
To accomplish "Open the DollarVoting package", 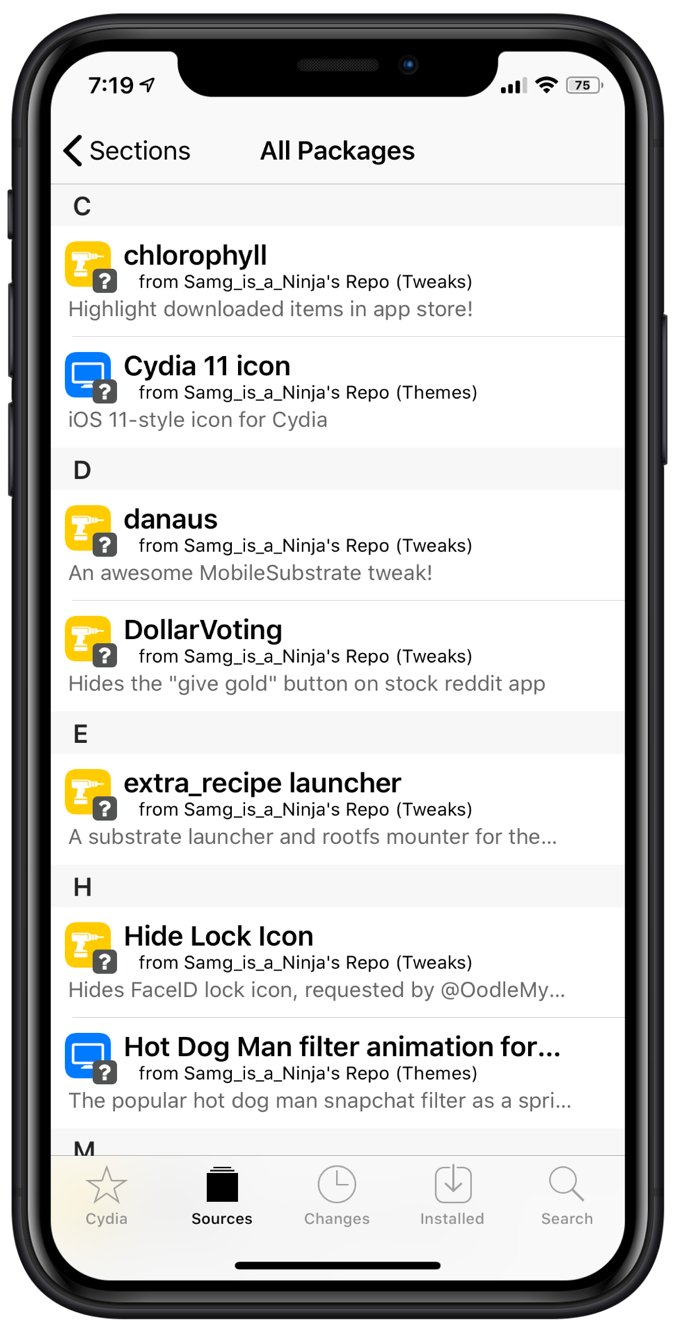I will click(337, 656).
